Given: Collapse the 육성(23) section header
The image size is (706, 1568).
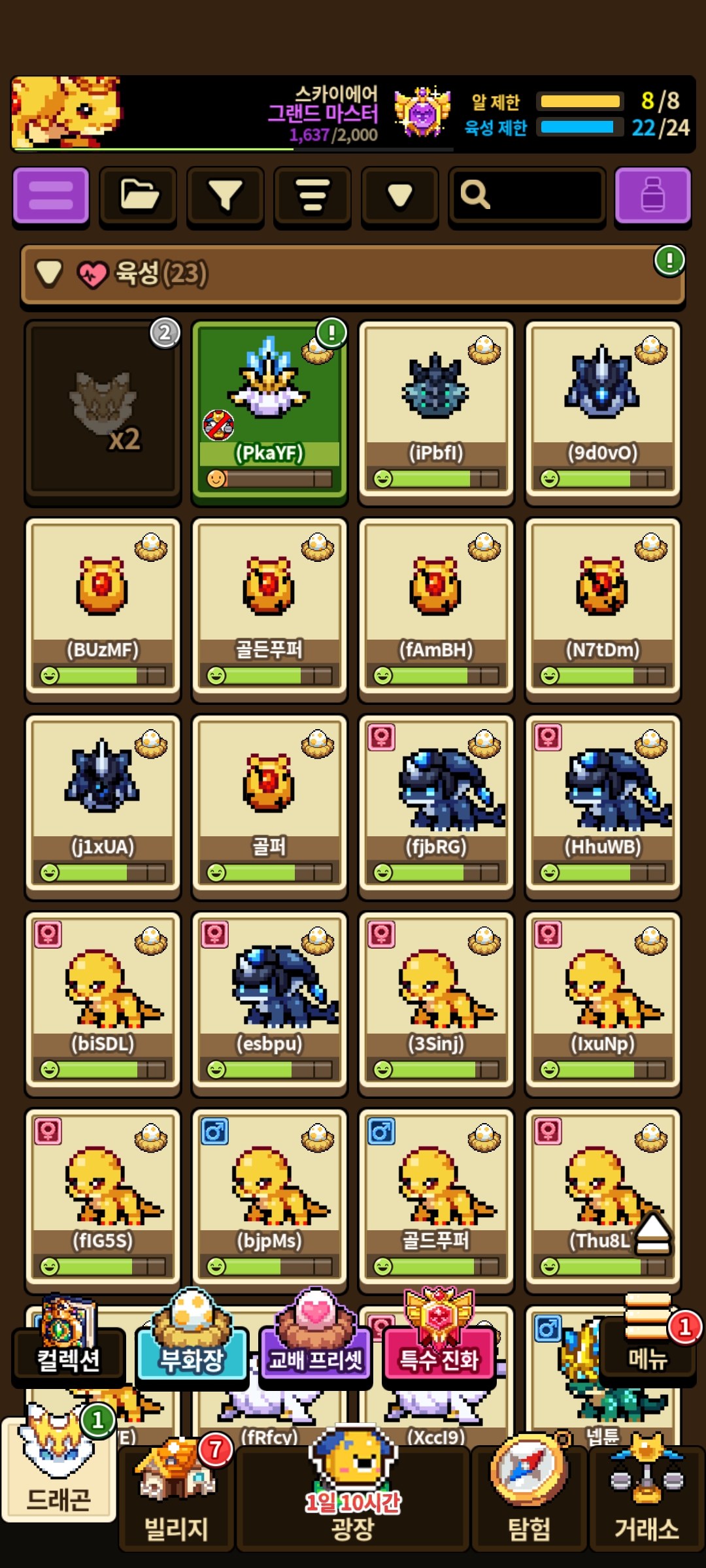Looking at the screenshot, I should pos(353,274).
